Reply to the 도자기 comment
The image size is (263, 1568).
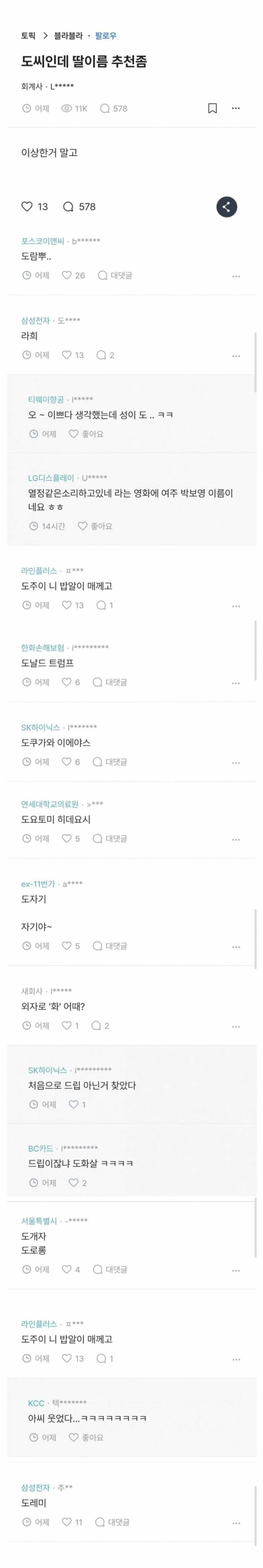click(x=110, y=946)
